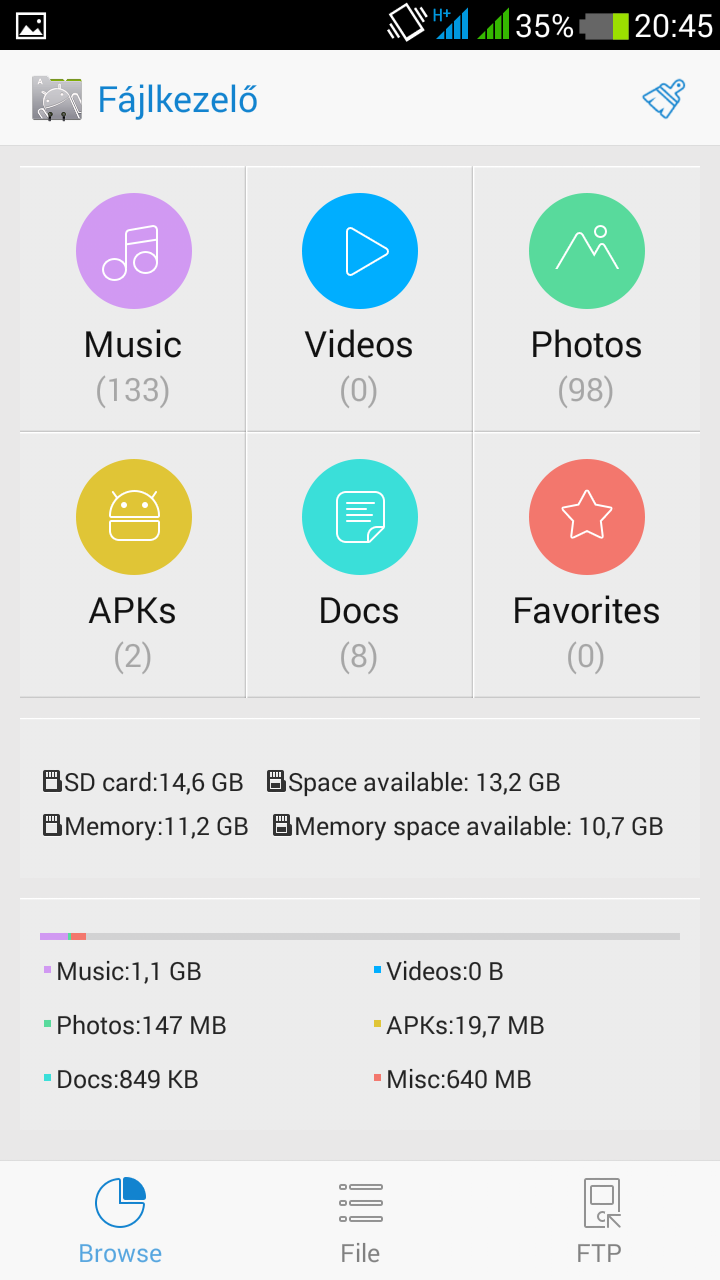Open the Favorites category
This screenshot has height=1280, width=720.
click(x=587, y=565)
